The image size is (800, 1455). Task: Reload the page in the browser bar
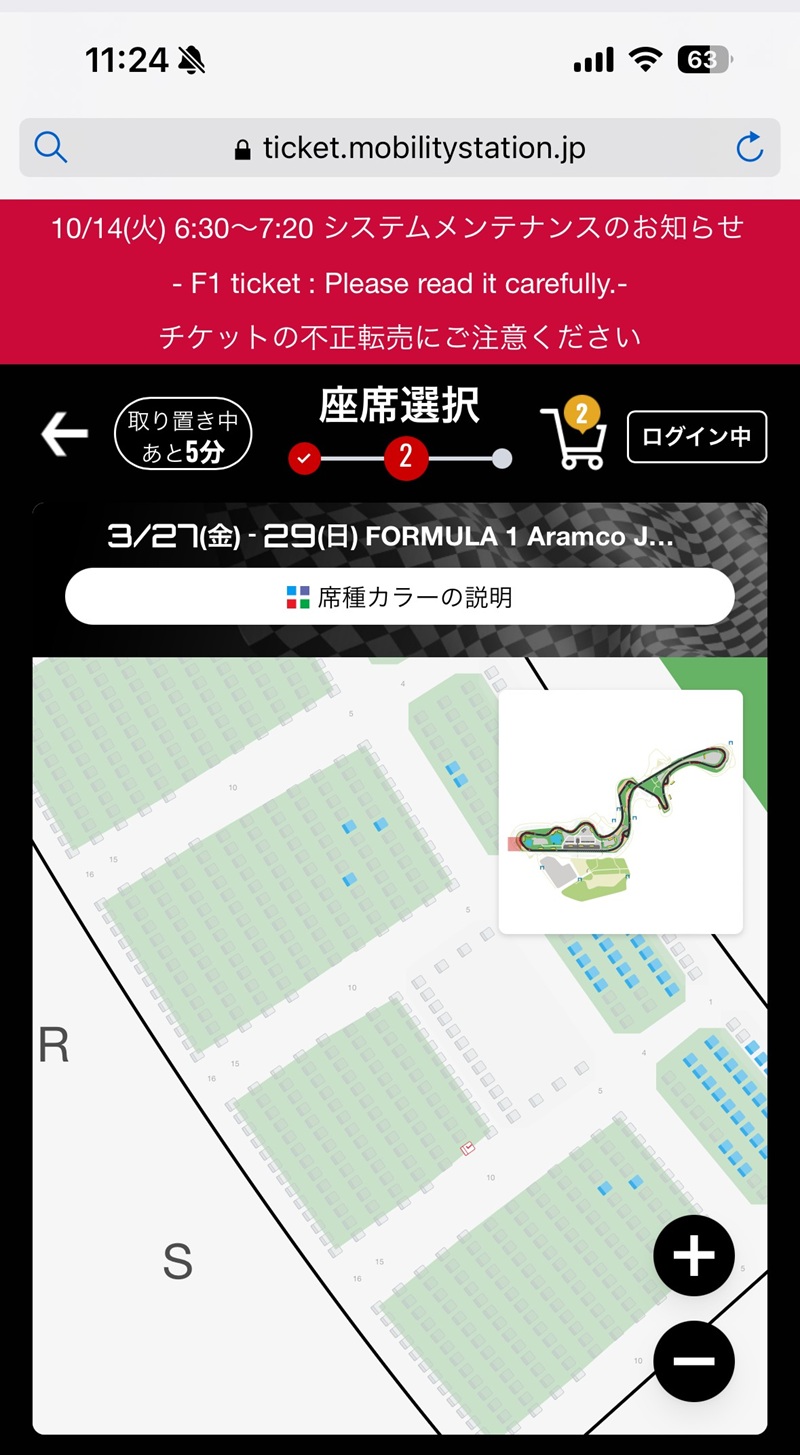[x=749, y=148]
